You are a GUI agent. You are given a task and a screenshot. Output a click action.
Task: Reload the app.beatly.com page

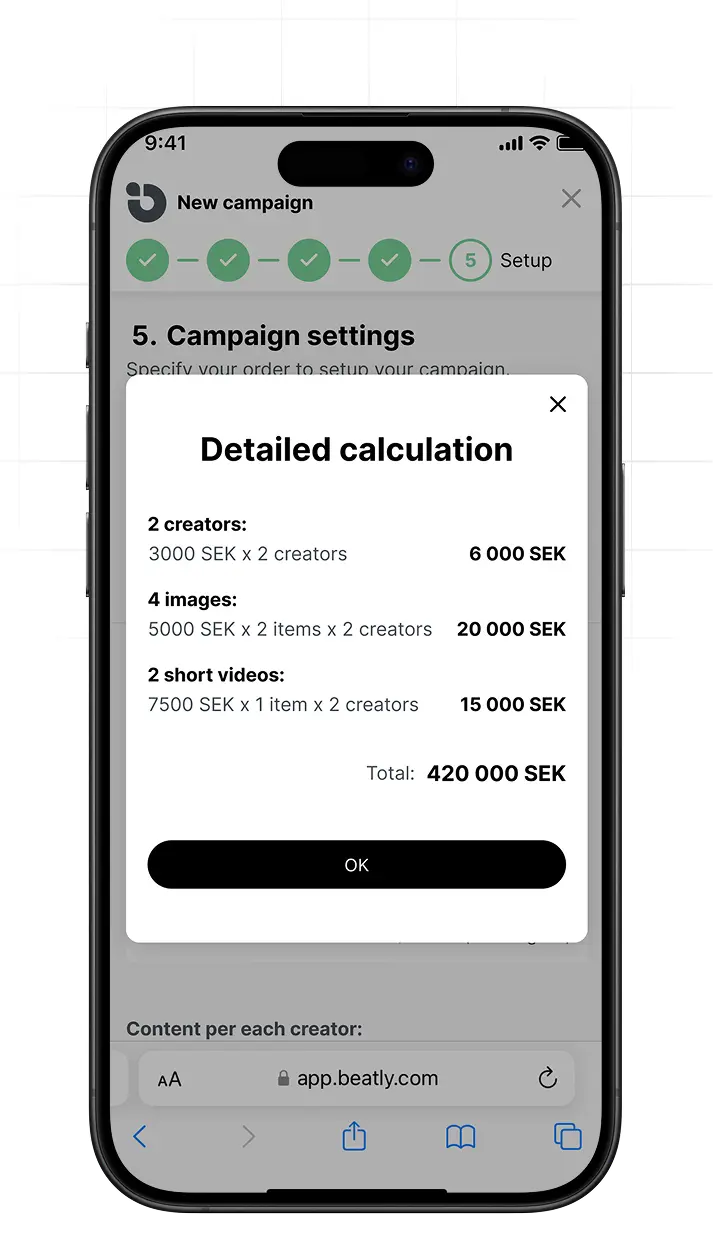[x=546, y=1078]
